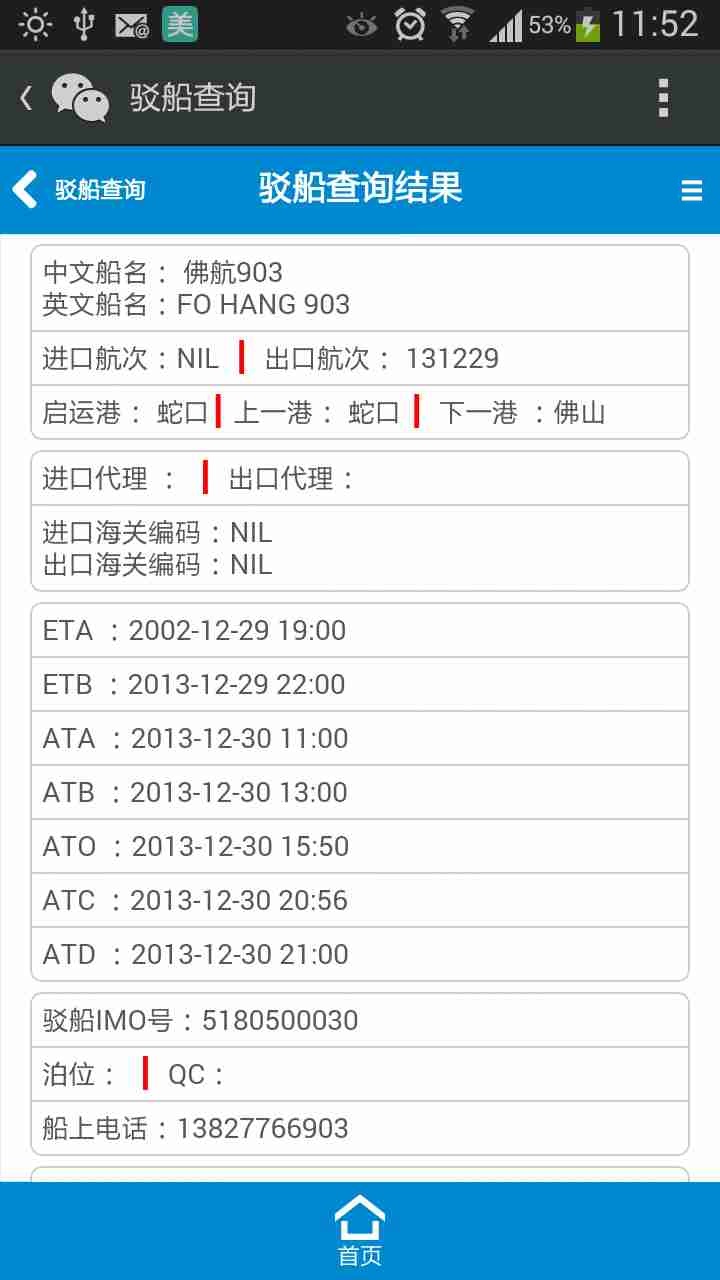Return to 驳船查询 search page

coord(80,189)
